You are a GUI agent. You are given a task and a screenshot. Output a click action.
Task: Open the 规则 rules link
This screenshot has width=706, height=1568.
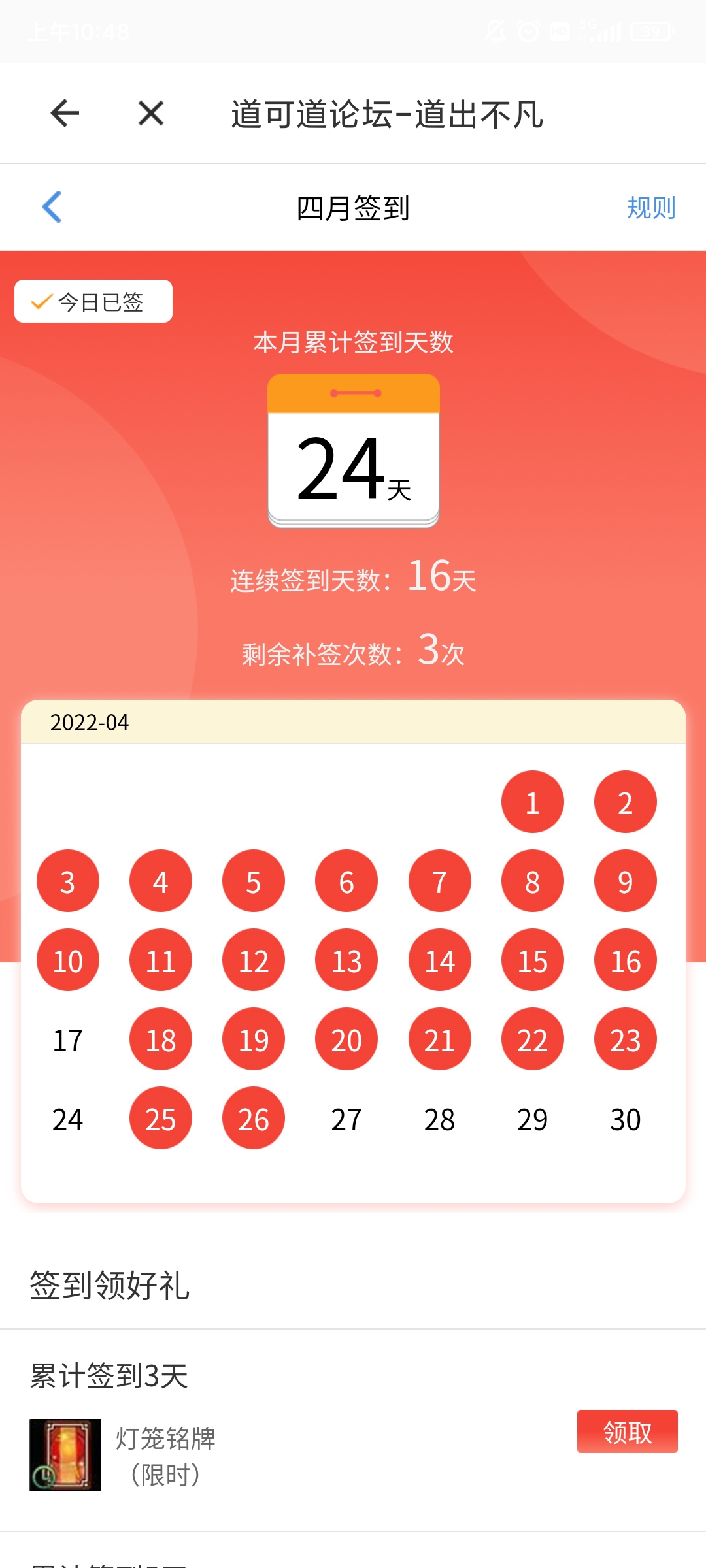(x=650, y=208)
